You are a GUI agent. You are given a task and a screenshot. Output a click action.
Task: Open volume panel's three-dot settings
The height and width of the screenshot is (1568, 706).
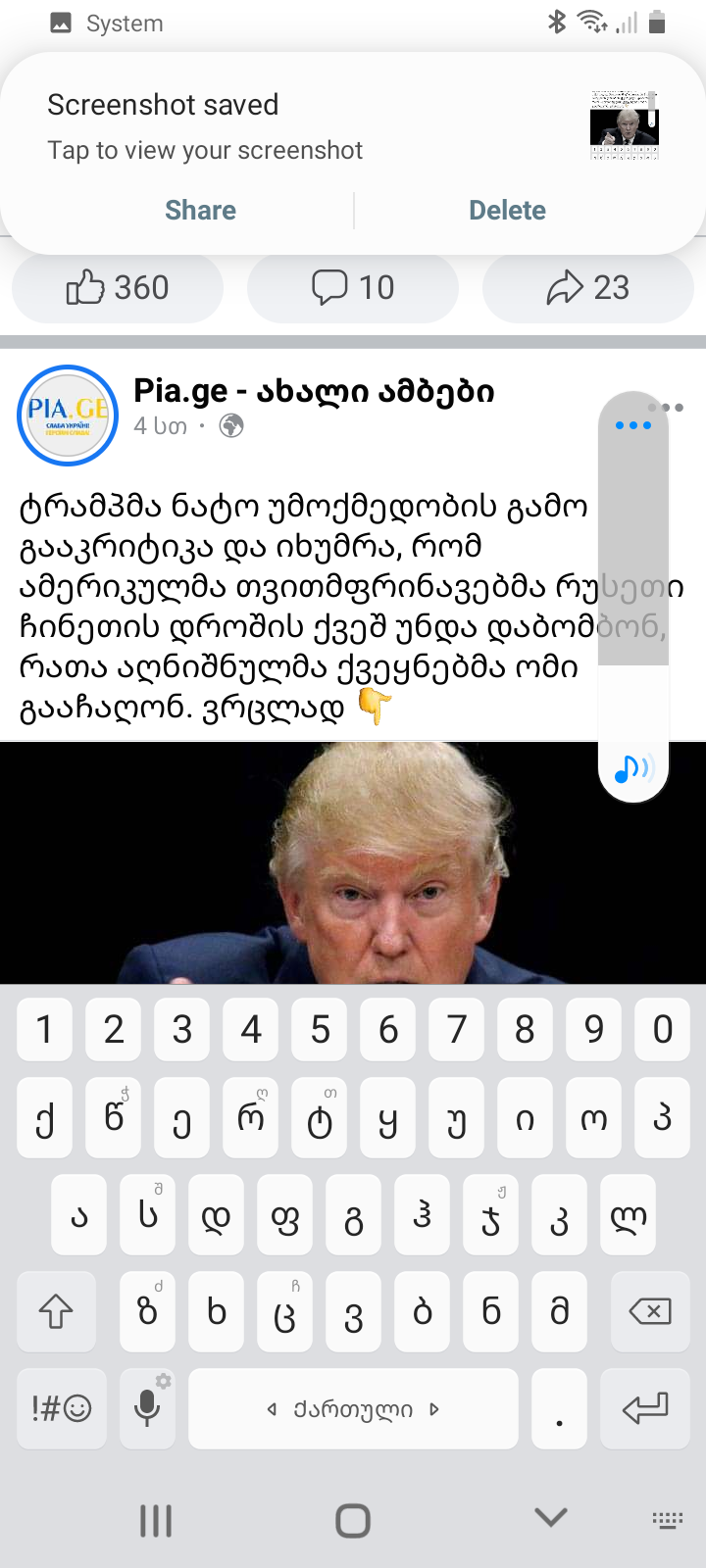pyautogui.click(x=633, y=425)
